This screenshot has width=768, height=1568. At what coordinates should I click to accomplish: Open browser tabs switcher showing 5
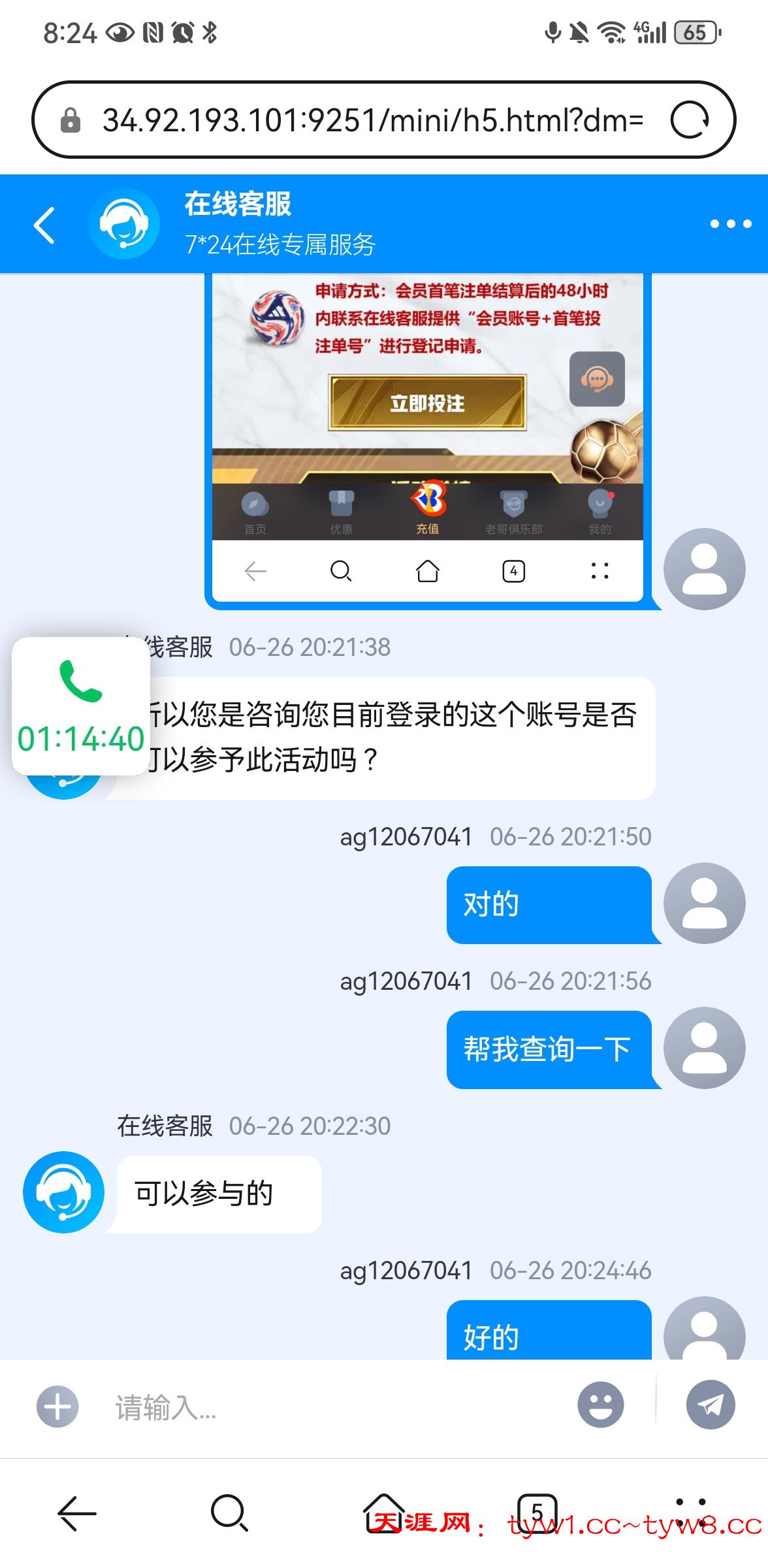point(537,1512)
